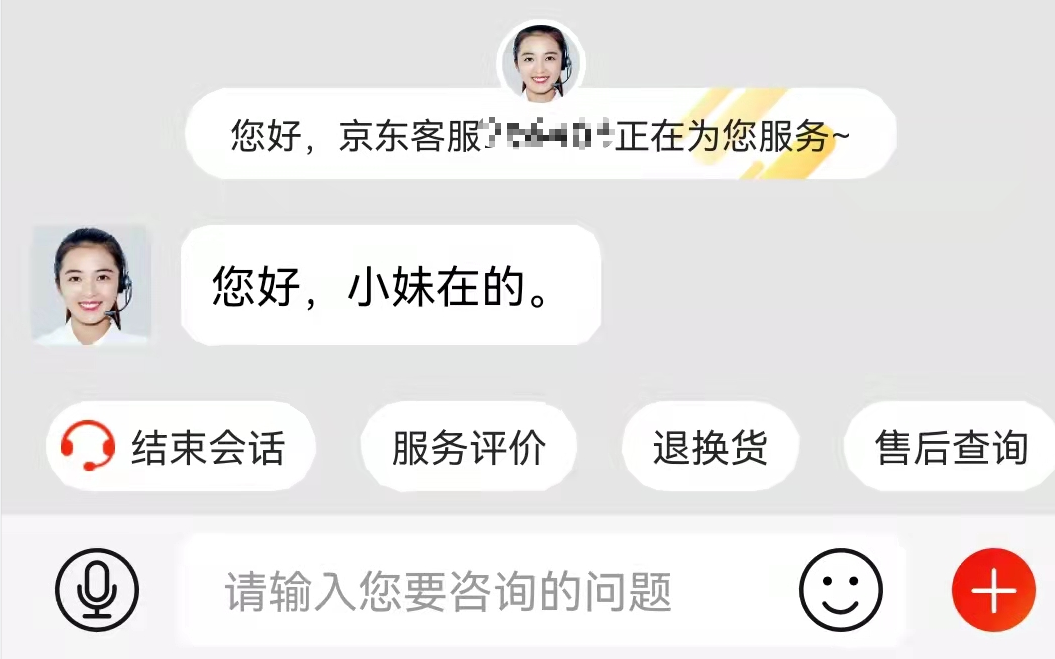Image resolution: width=1055 pixels, height=659 pixels.
Task: Open the emoji smiley picker
Action: click(841, 590)
